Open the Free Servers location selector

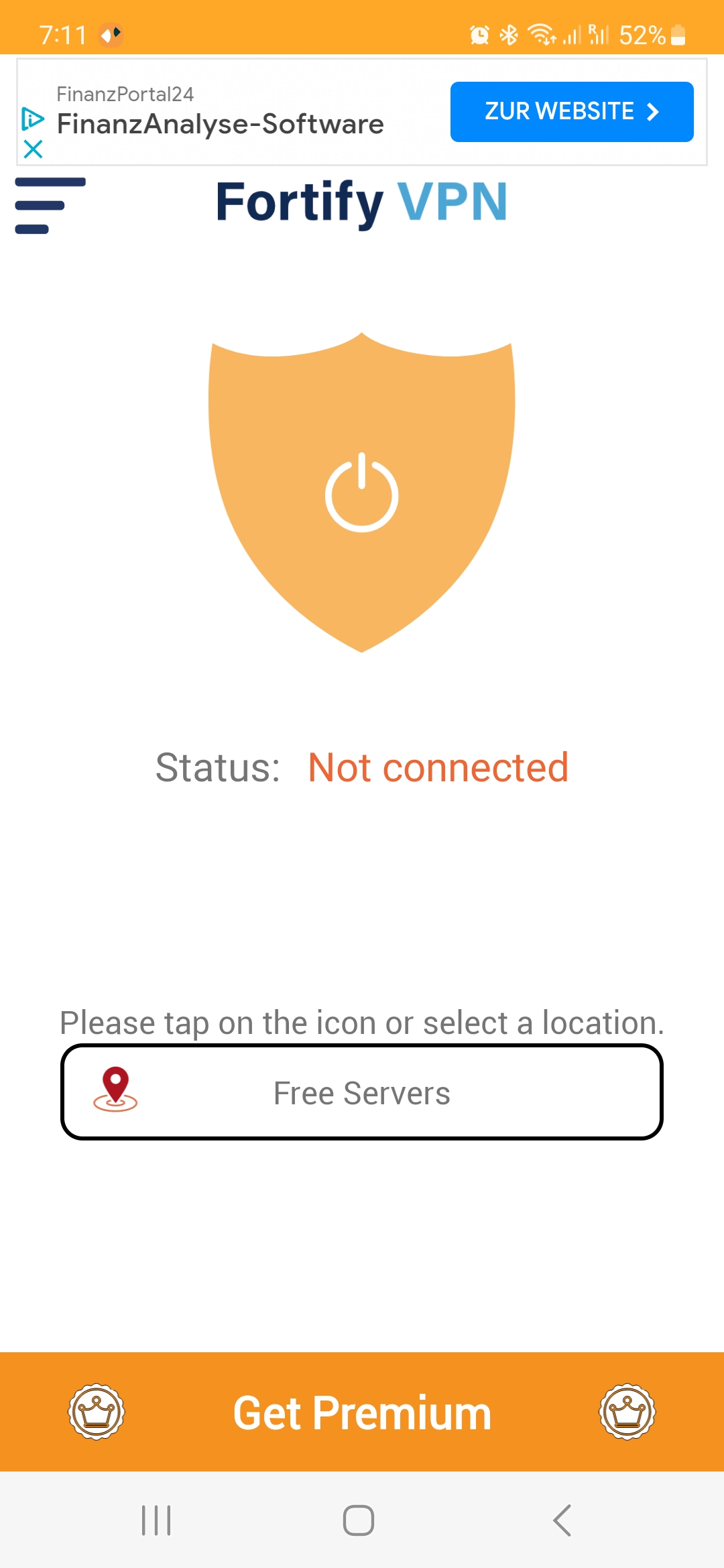coord(362,1092)
